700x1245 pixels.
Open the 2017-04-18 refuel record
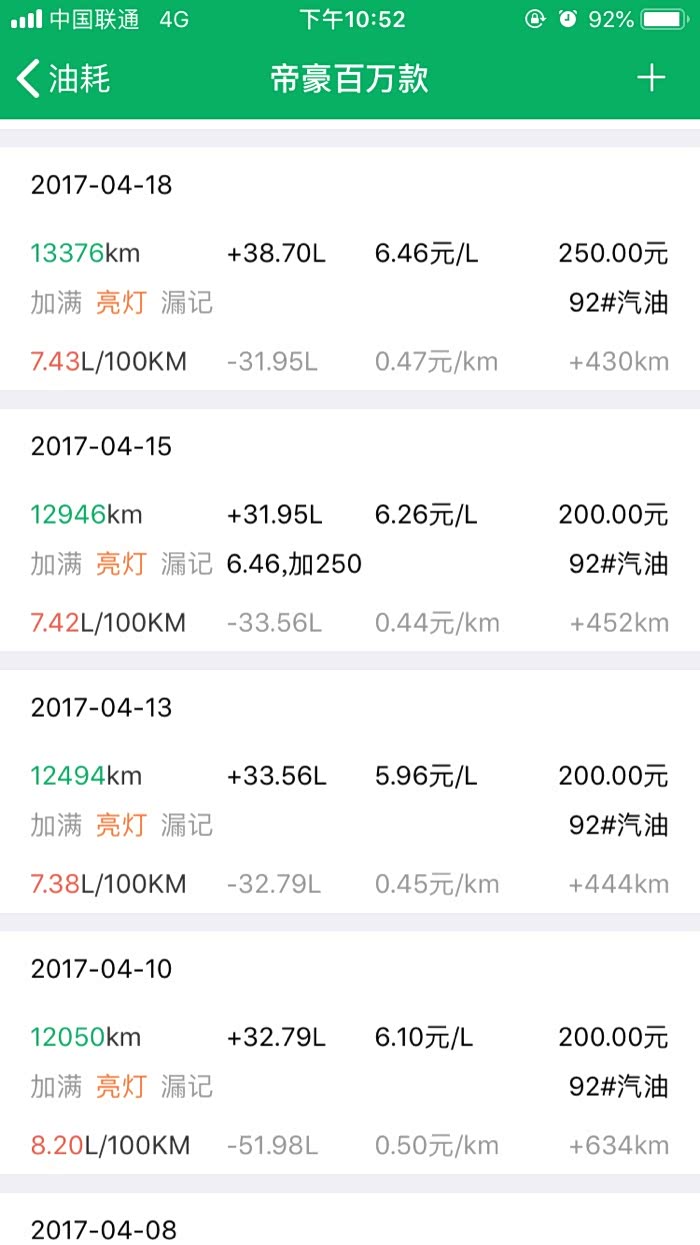click(350, 270)
